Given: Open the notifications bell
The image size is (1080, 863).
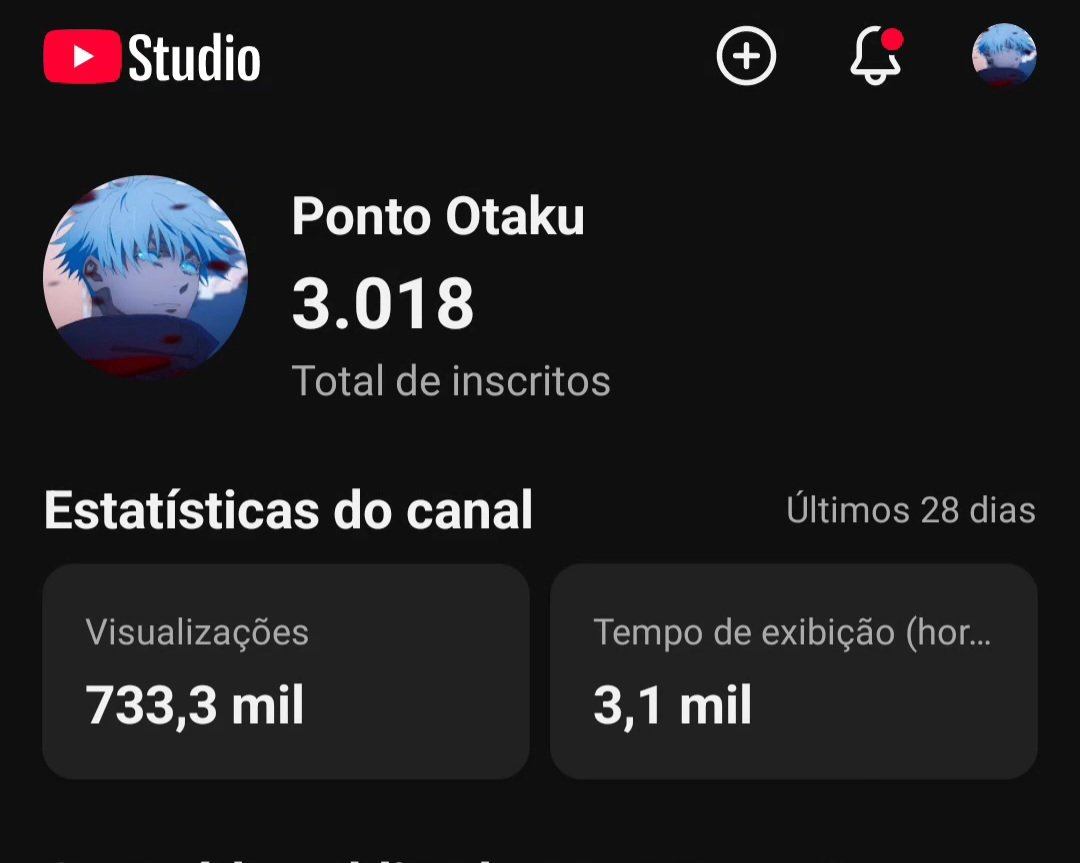Looking at the screenshot, I should tap(876, 57).
